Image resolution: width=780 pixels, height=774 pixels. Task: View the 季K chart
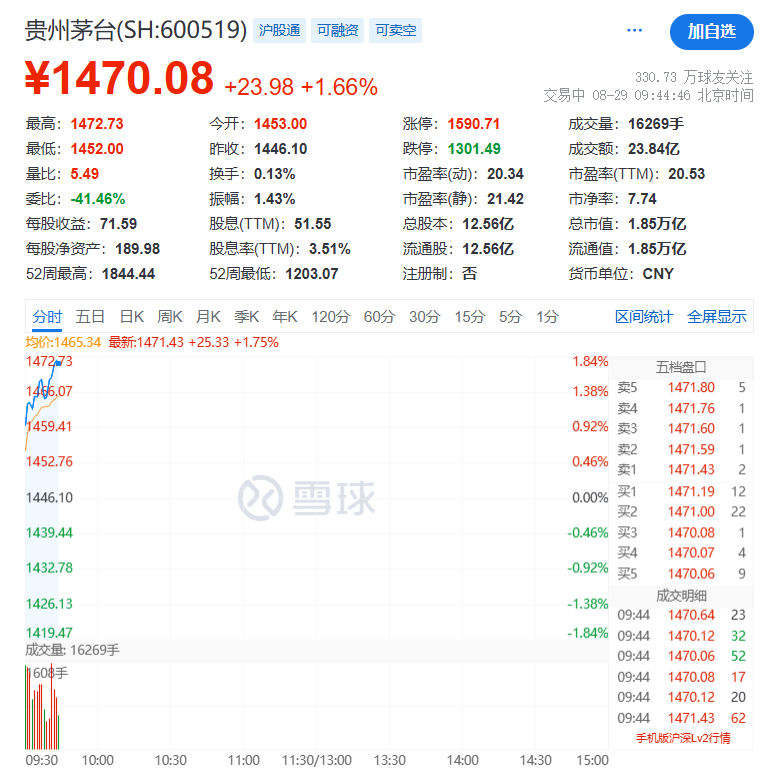[246, 317]
